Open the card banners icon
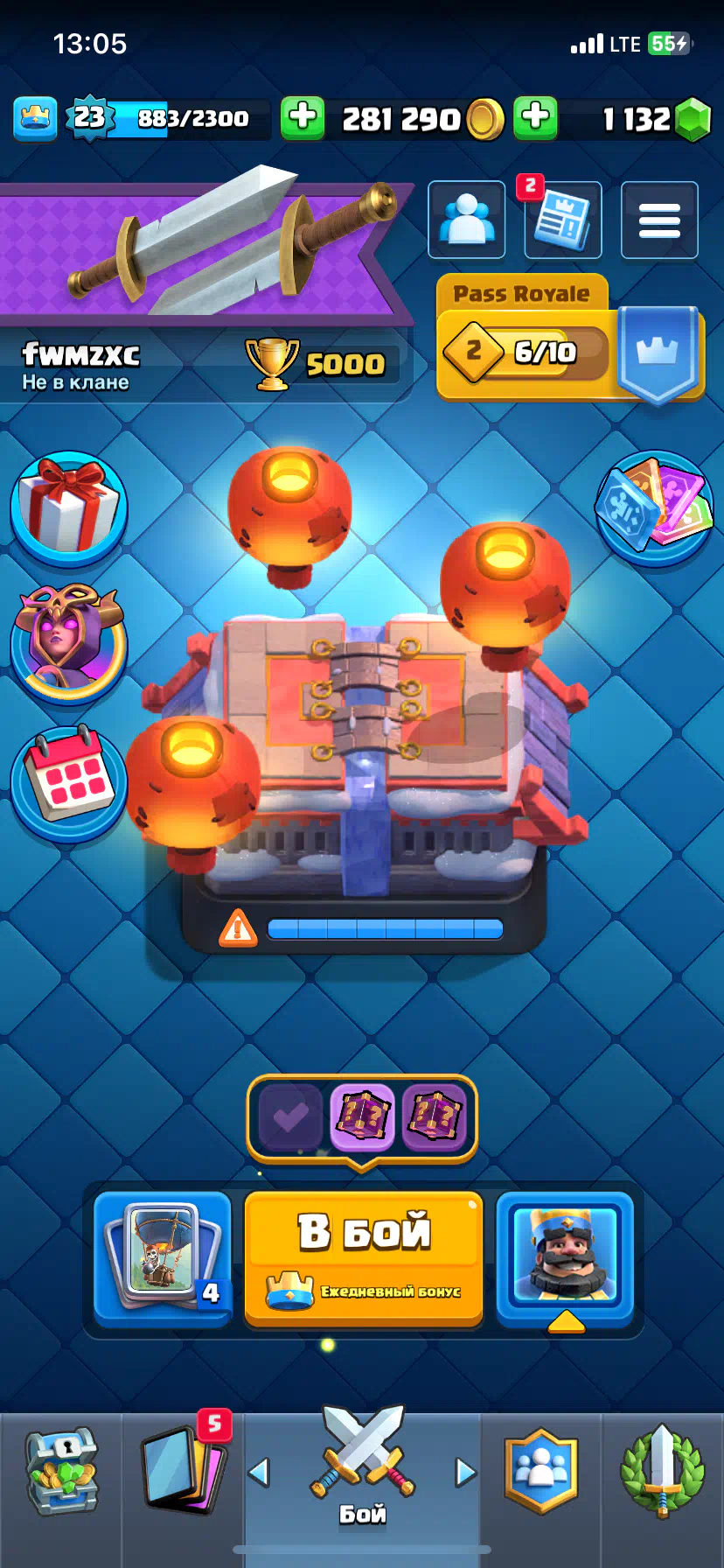 pos(655,507)
